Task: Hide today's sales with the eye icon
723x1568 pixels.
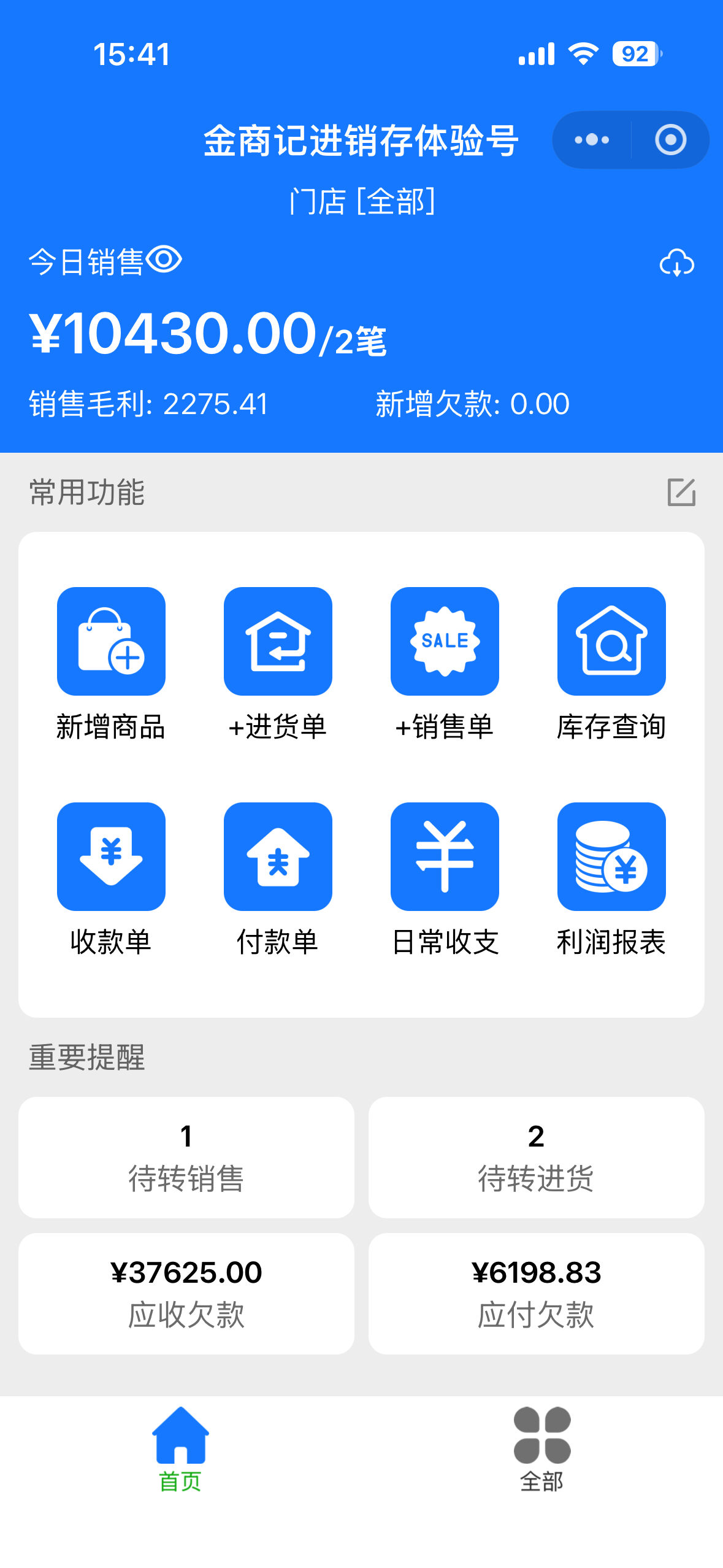Action: [x=164, y=259]
